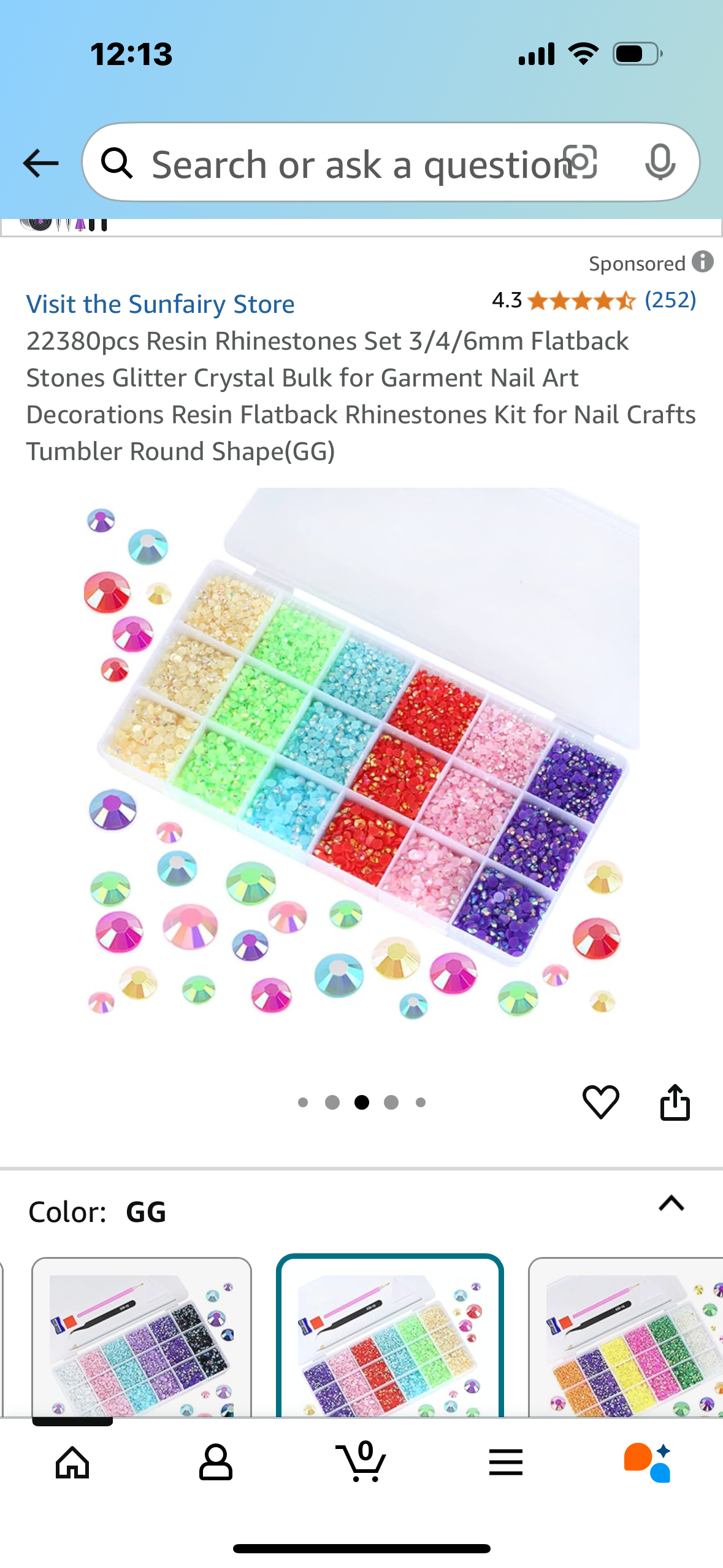The image size is (723, 1568).
Task: Open the hamburger menu tab
Action: coord(506,1462)
